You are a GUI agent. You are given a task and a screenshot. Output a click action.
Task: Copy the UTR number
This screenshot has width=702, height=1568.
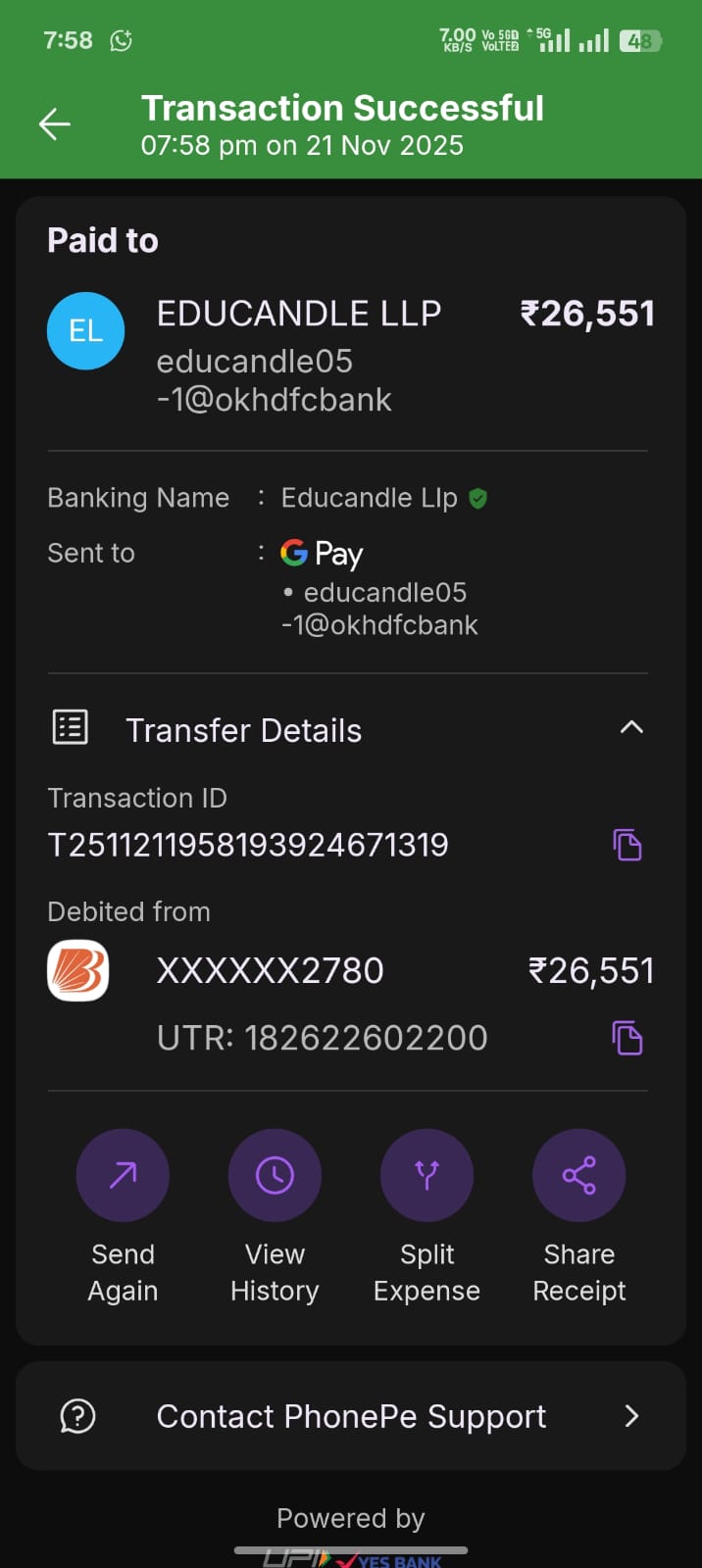pos(627,1038)
